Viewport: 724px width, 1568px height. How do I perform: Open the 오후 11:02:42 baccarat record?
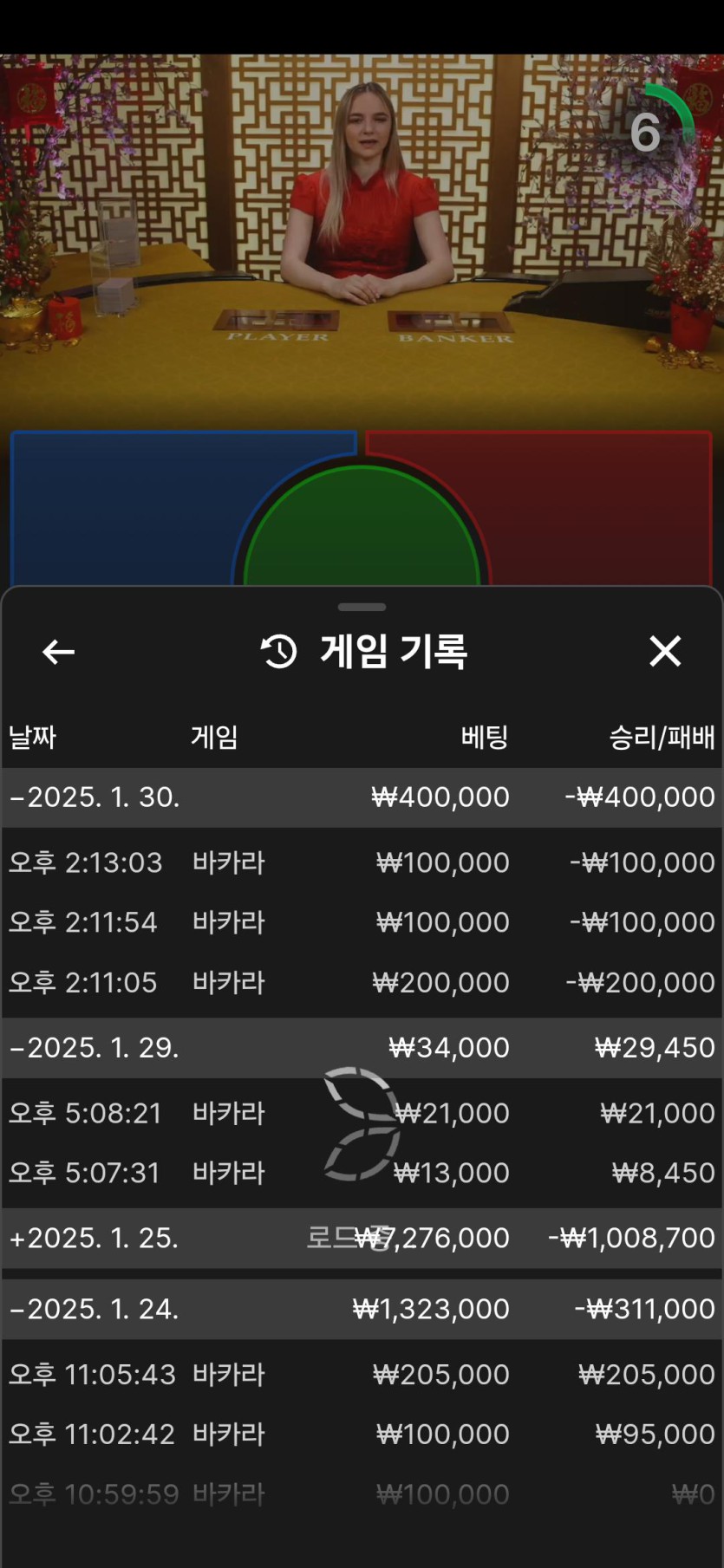(x=362, y=1434)
